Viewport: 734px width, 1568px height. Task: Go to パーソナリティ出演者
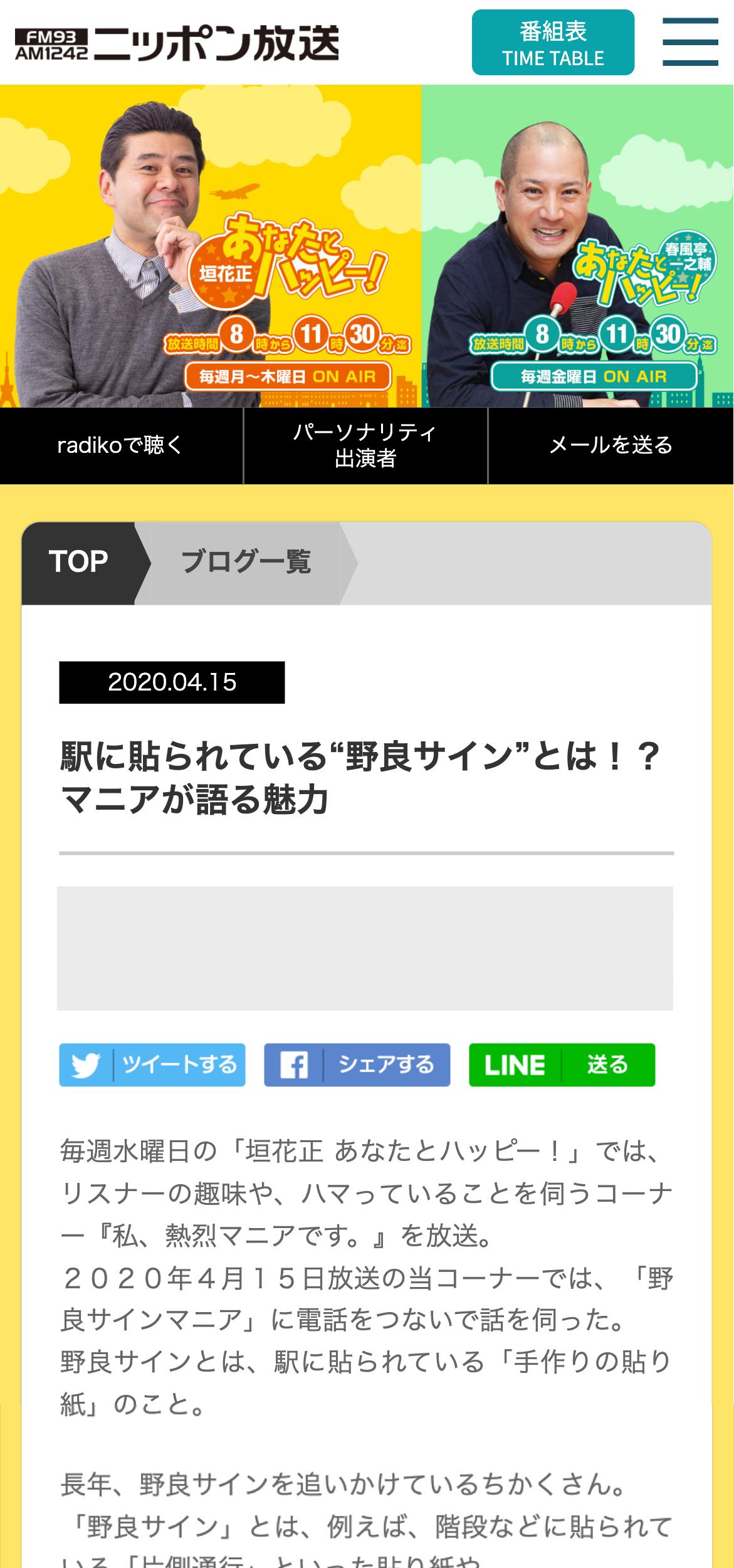[x=365, y=446]
